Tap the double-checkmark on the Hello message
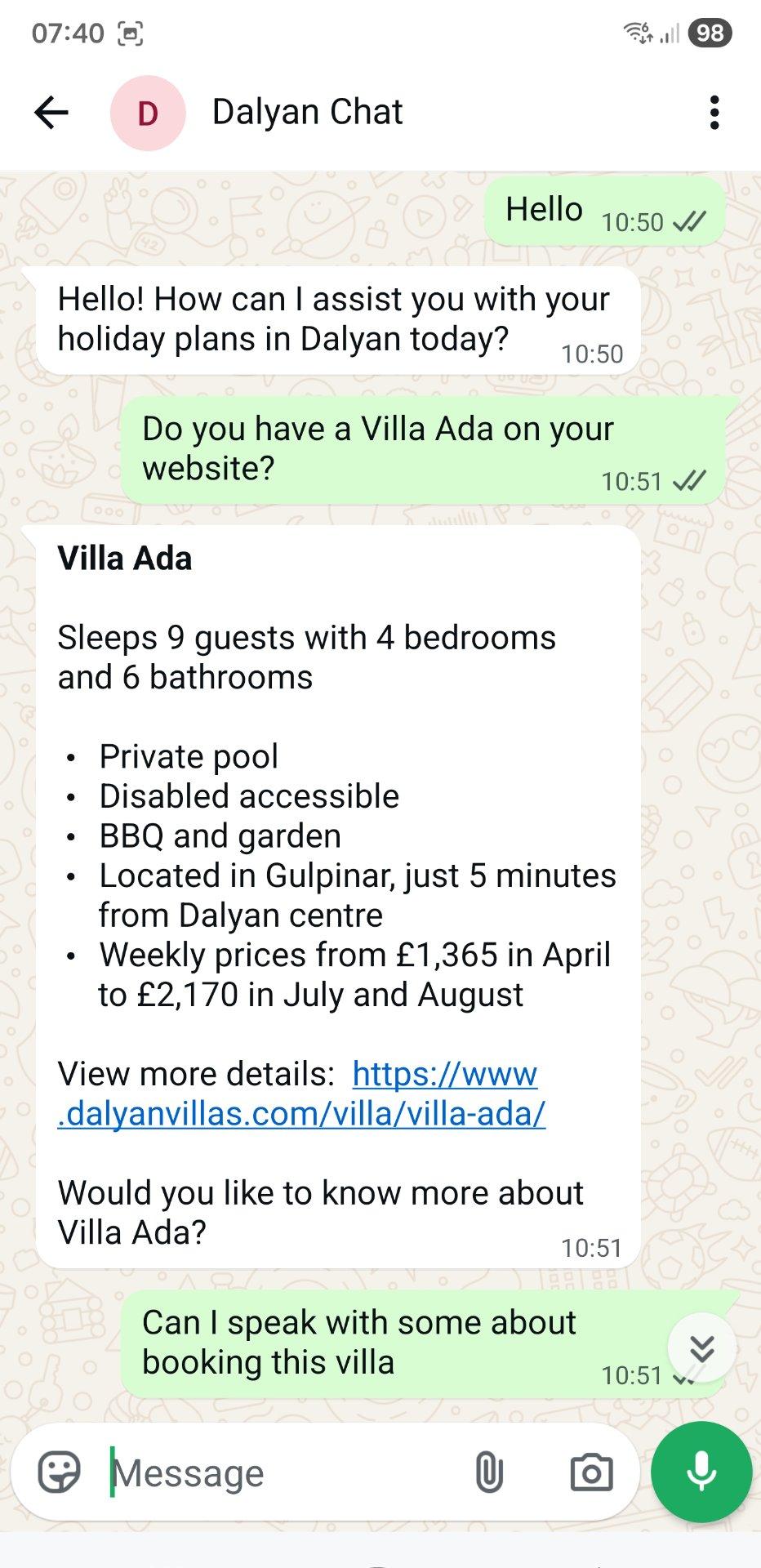This screenshot has width=761, height=1568. click(690, 222)
